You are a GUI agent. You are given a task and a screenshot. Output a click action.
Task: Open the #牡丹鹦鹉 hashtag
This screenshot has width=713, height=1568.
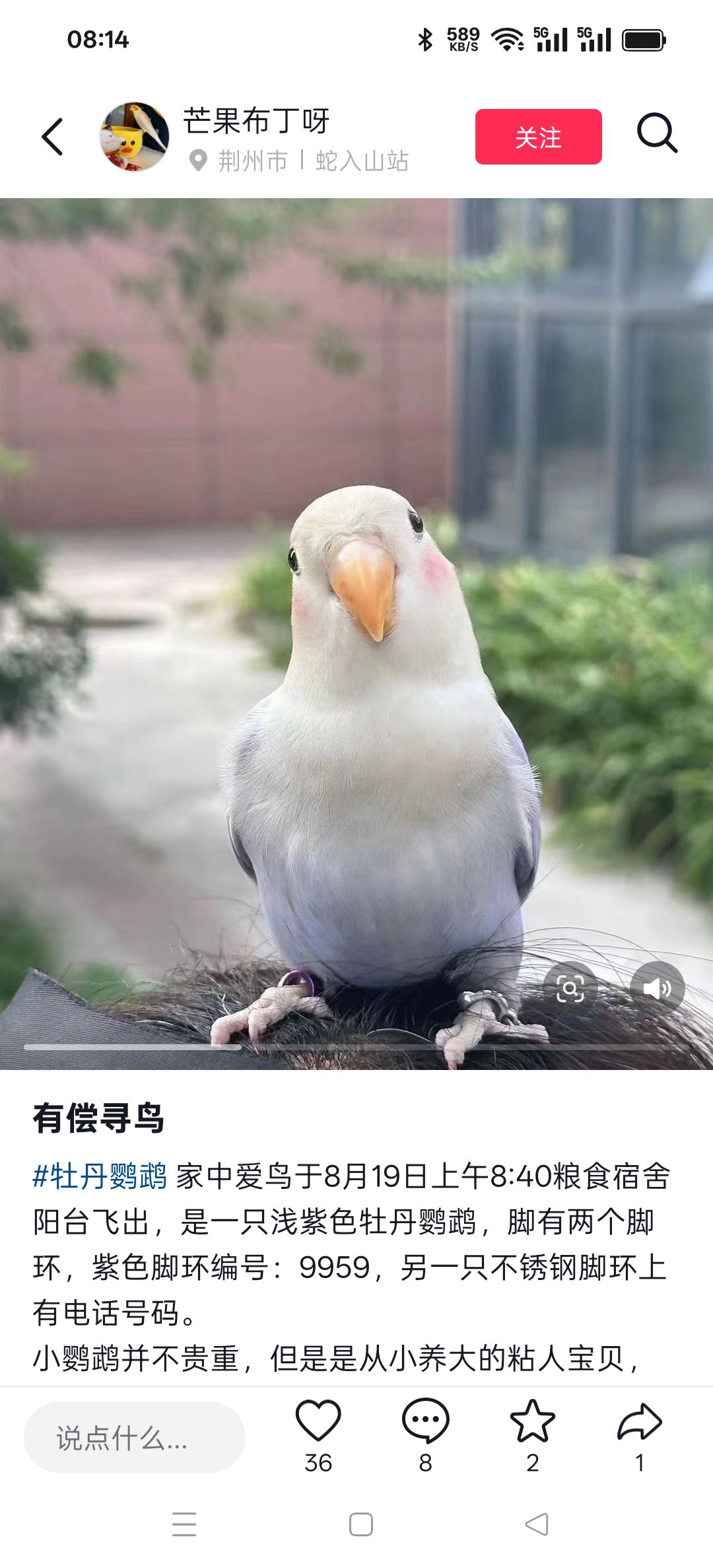tap(100, 1176)
